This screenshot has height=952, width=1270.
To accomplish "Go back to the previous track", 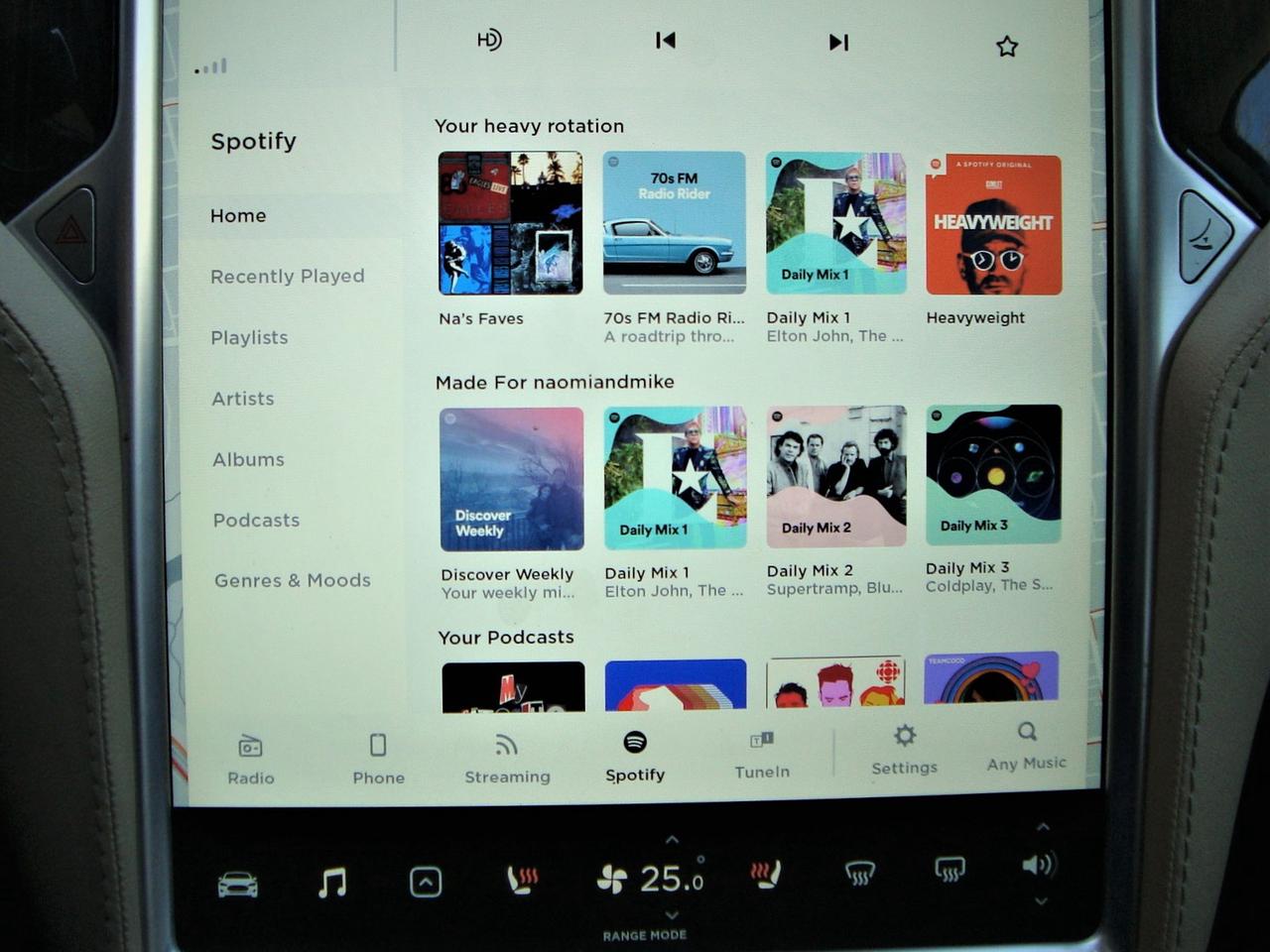I will point(665,41).
